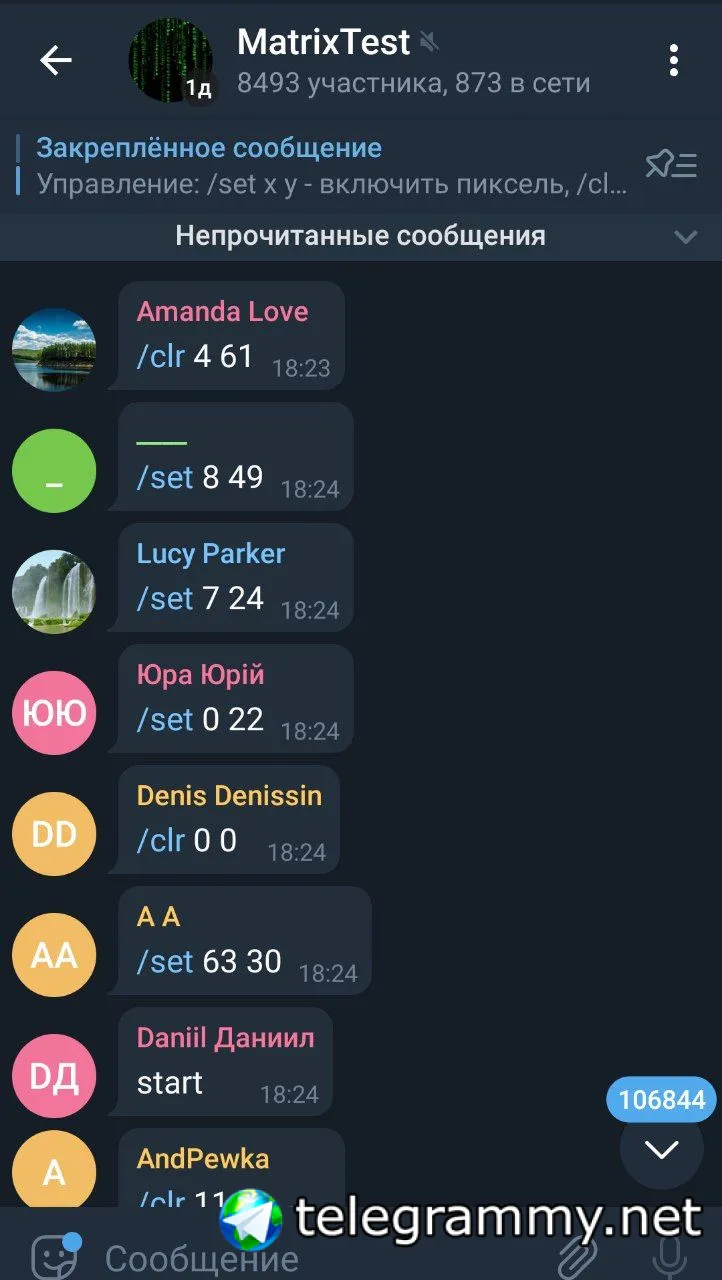This screenshot has height=1280, width=722.
Task: View Denis Denissin's DD avatar profile
Action: coord(54,834)
